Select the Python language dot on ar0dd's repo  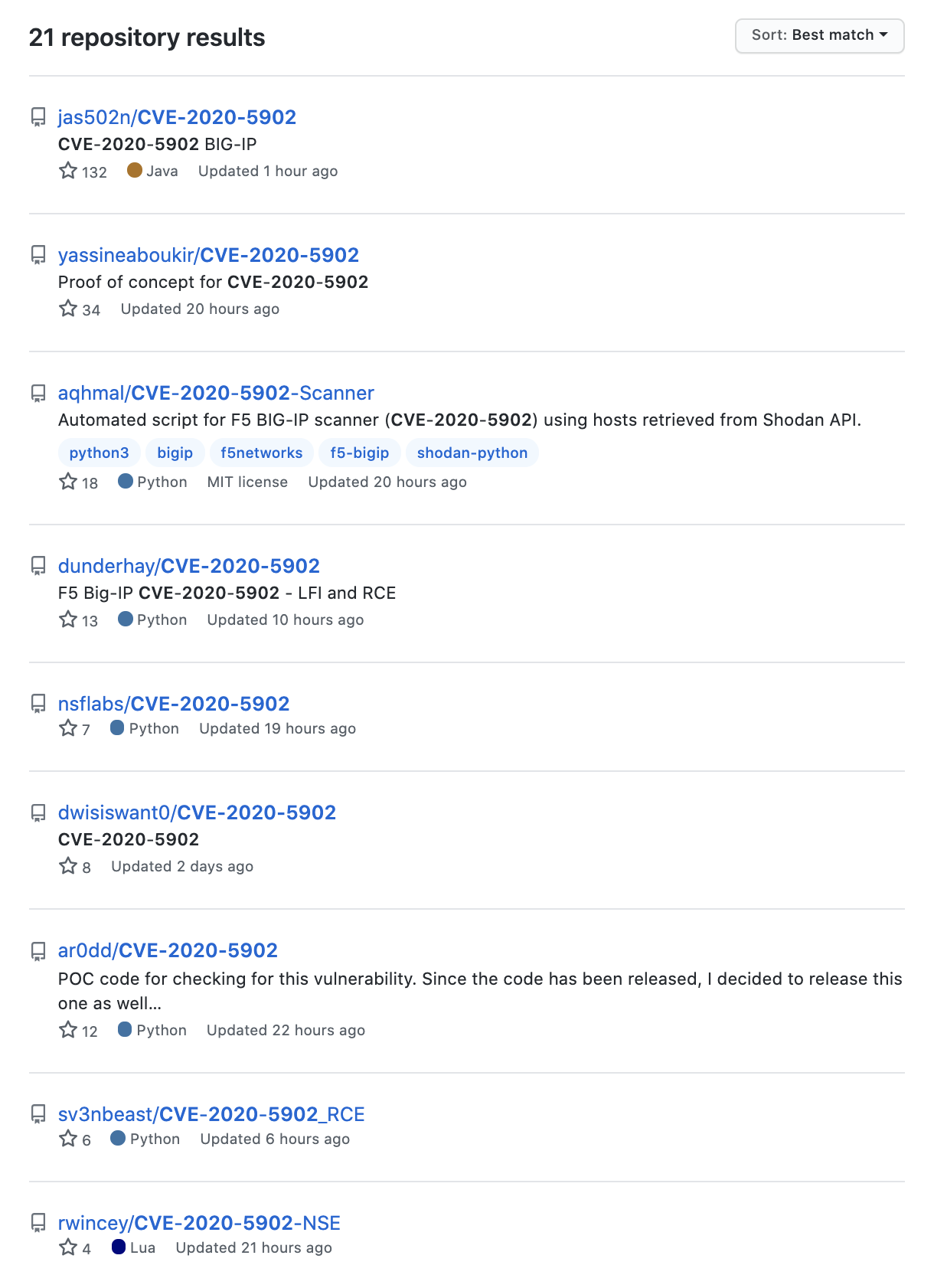(x=125, y=1030)
